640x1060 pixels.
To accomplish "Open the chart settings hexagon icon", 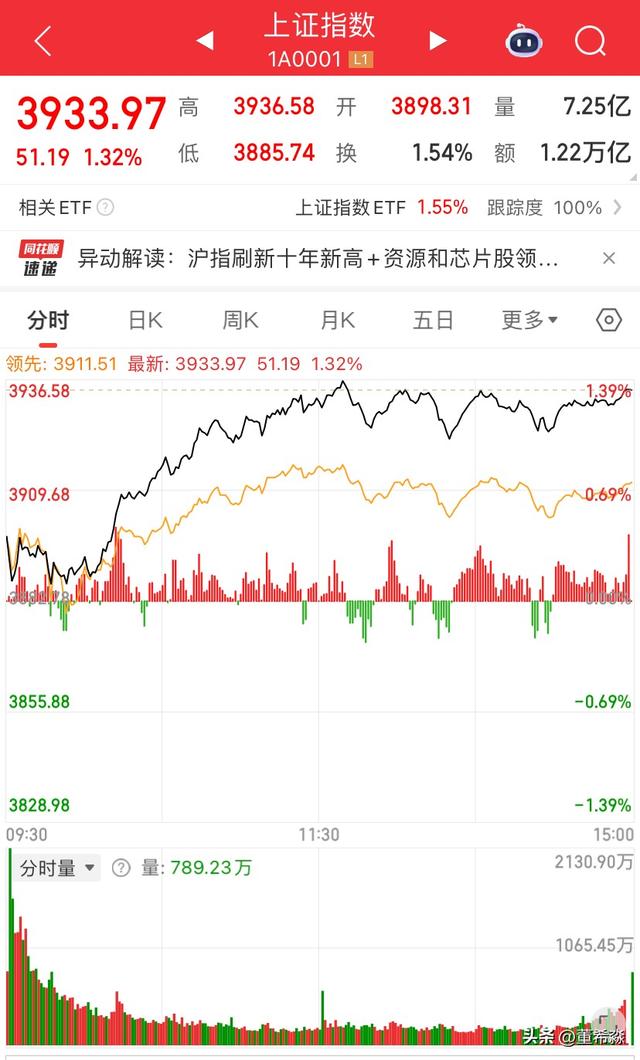I will point(608,320).
